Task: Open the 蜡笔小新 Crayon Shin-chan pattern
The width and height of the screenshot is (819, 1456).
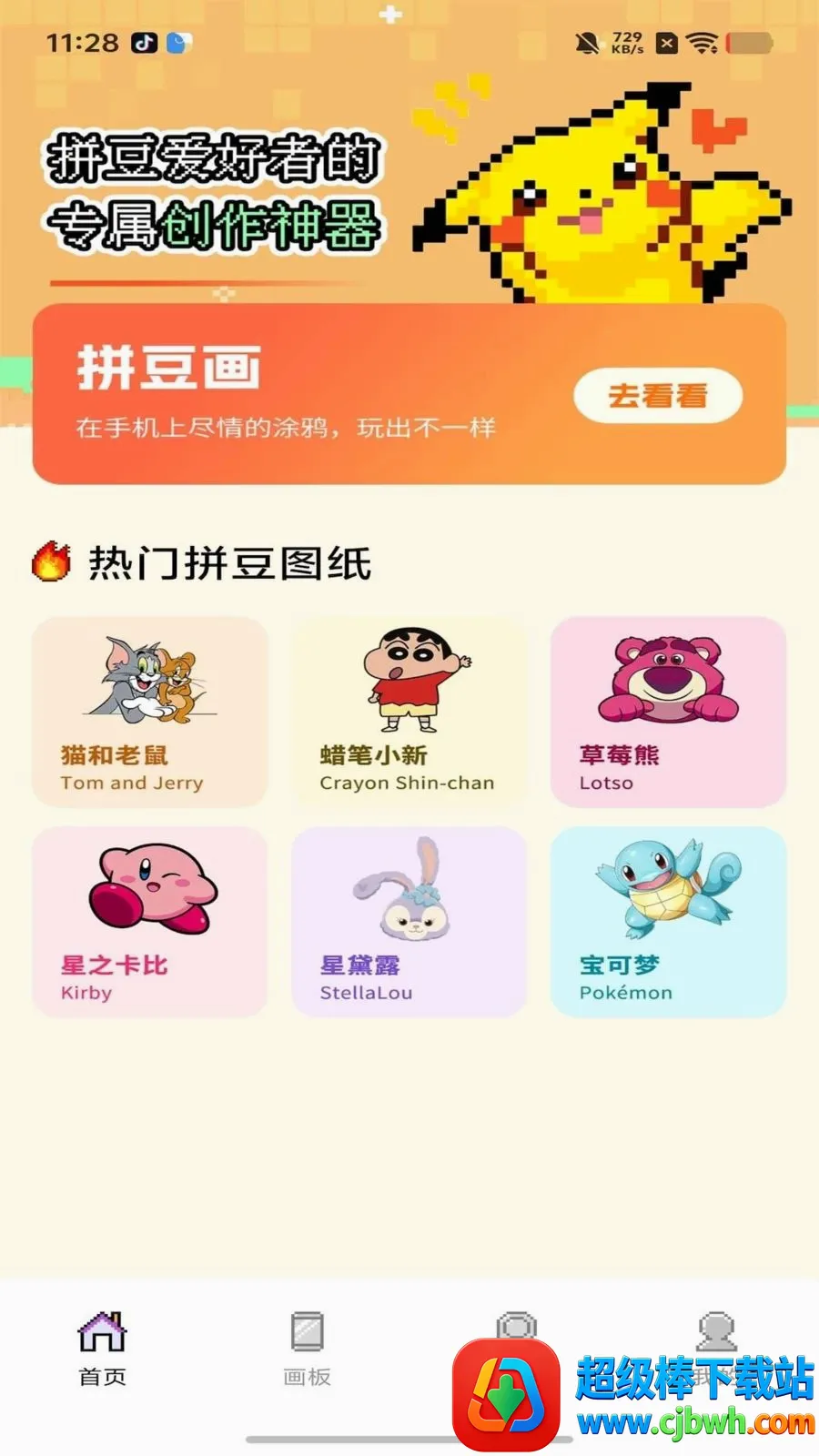Action: (x=409, y=712)
